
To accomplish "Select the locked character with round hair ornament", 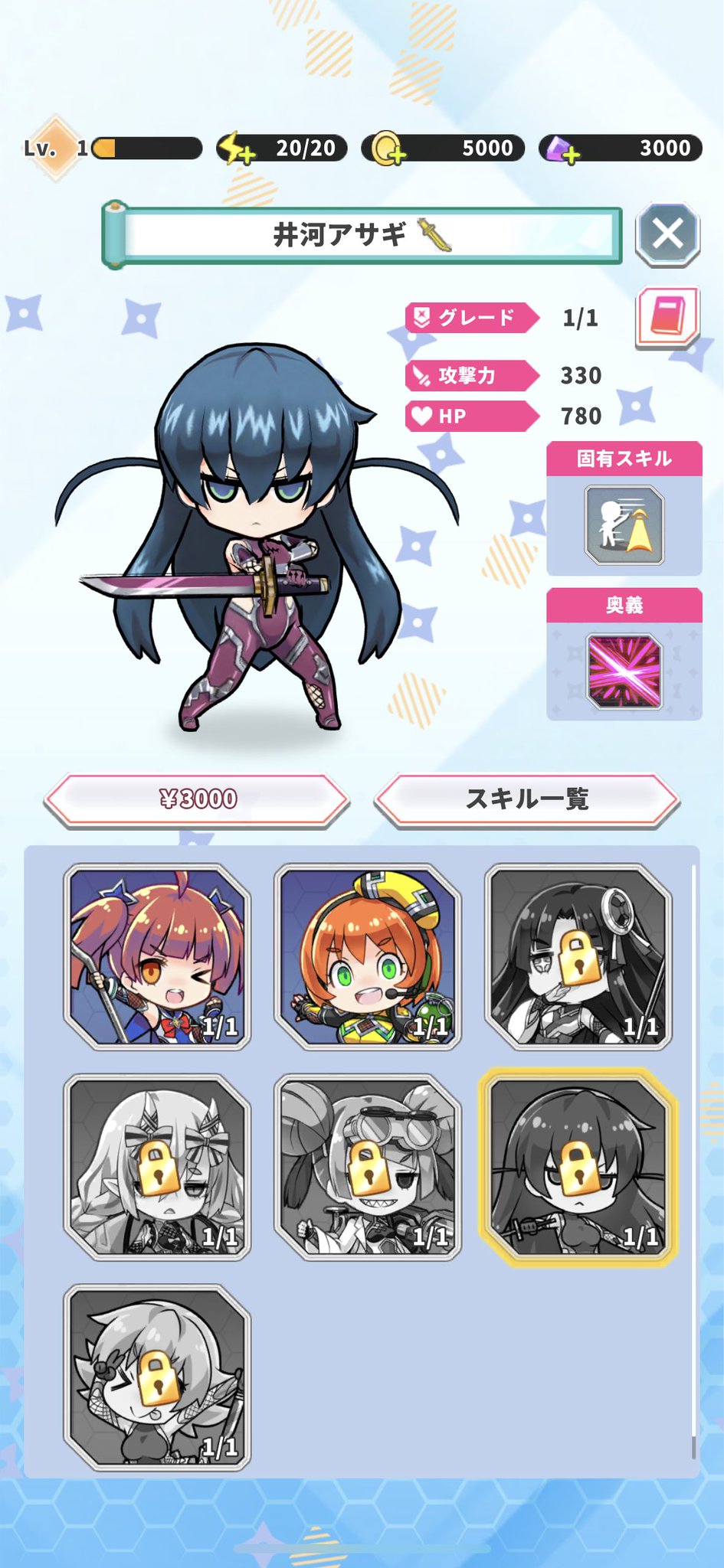I will (578, 956).
